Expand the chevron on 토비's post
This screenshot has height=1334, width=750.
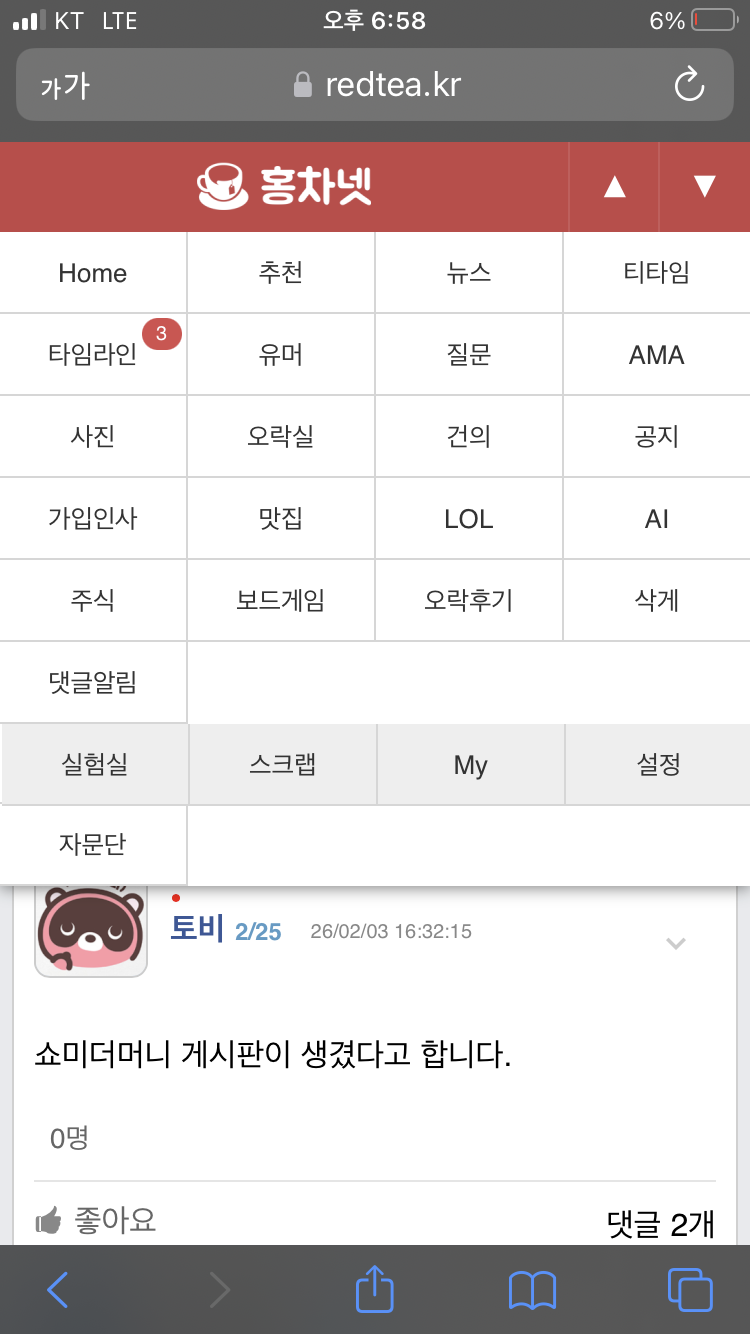coord(676,943)
